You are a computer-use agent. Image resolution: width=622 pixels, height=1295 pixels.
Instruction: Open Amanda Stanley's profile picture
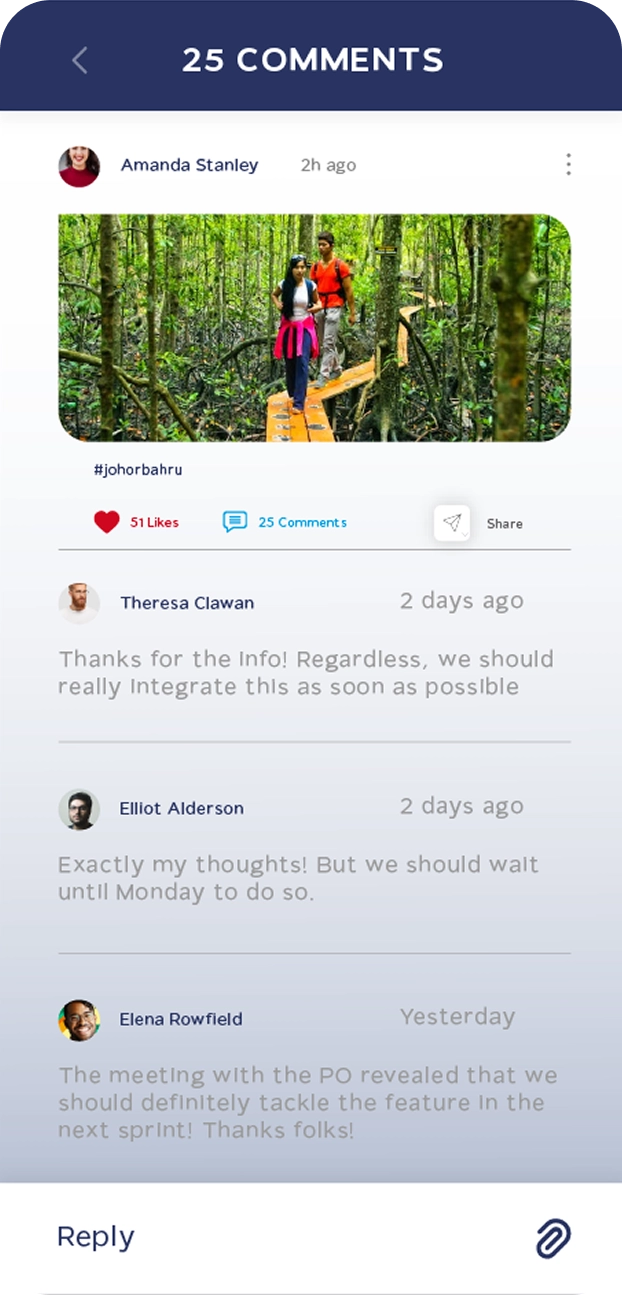pos(79,166)
